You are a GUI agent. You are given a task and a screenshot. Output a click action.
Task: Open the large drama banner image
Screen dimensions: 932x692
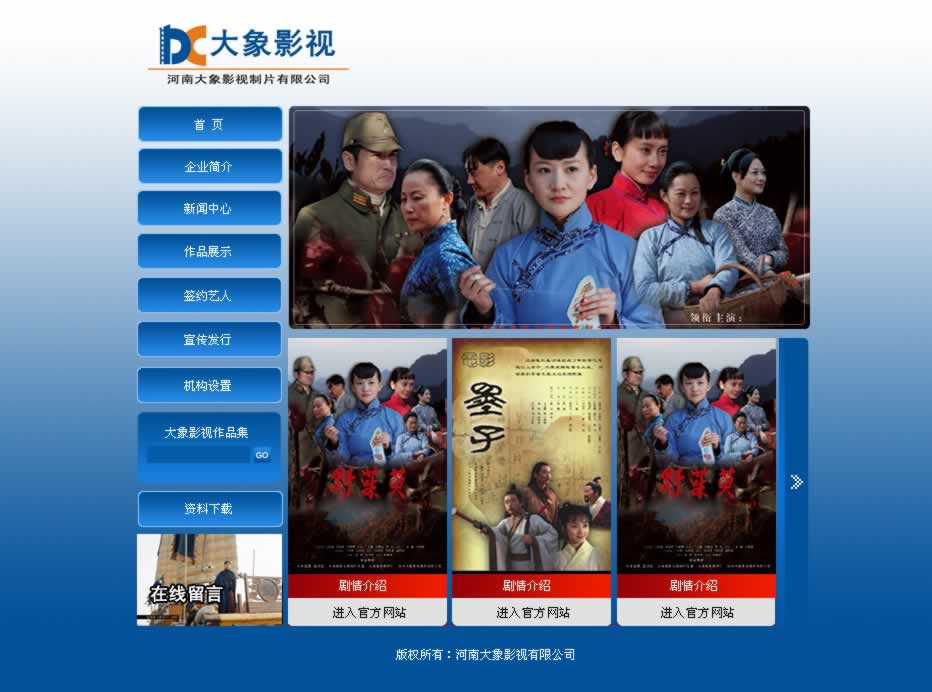pyautogui.click(x=549, y=218)
